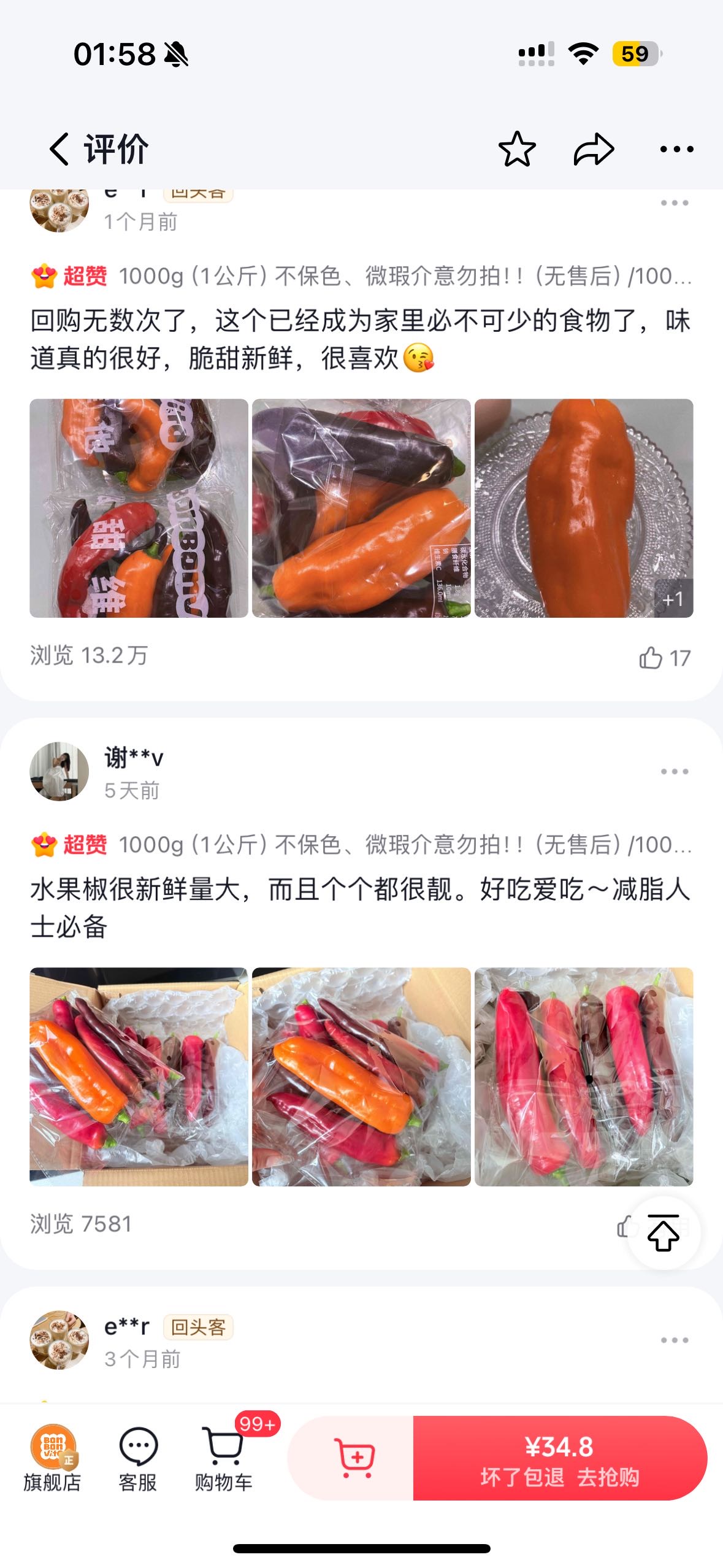Image resolution: width=723 pixels, height=1568 pixels.
Task: Open the orange pepper photo marked +1
Action: click(x=584, y=508)
